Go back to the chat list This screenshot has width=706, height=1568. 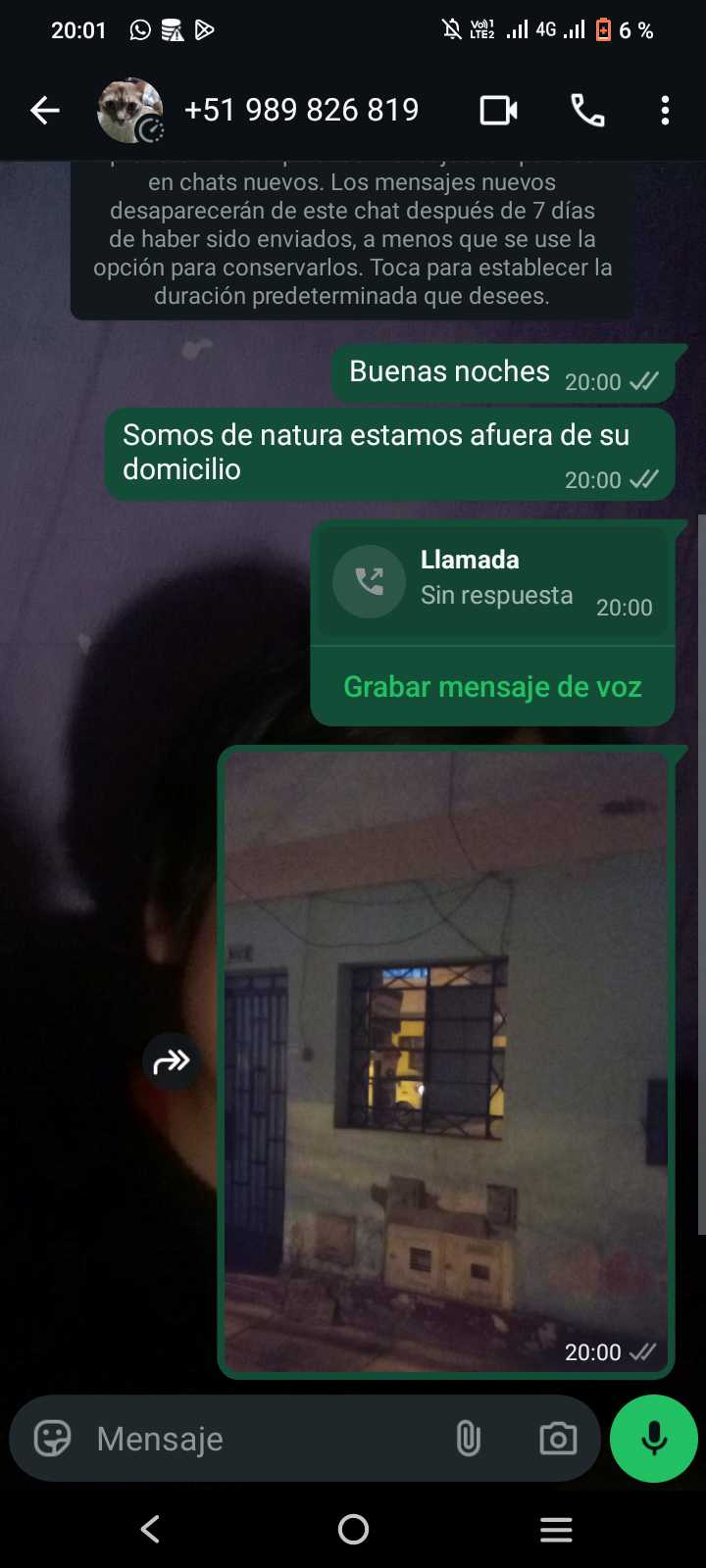[45, 111]
